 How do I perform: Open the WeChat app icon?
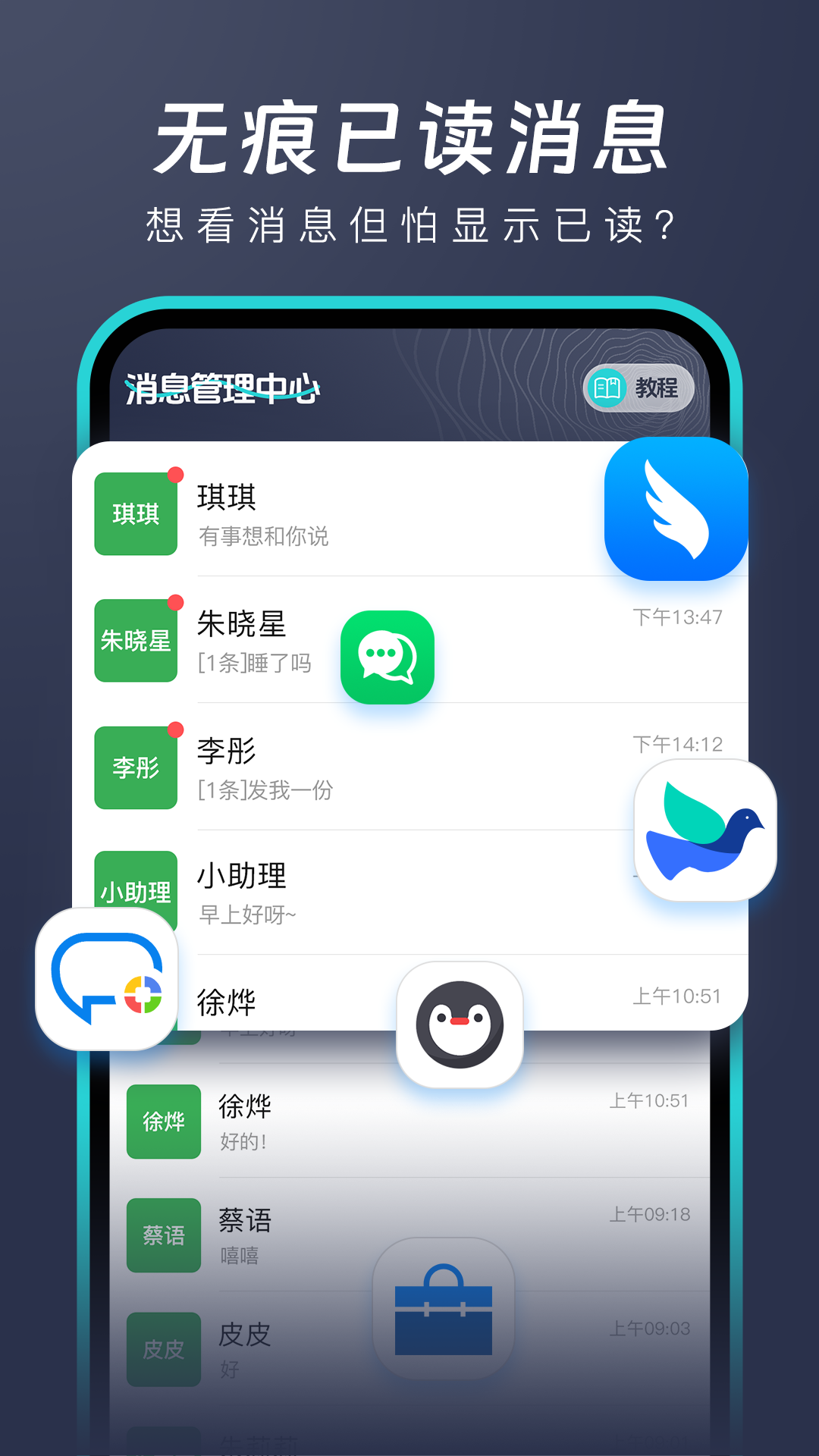(388, 657)
